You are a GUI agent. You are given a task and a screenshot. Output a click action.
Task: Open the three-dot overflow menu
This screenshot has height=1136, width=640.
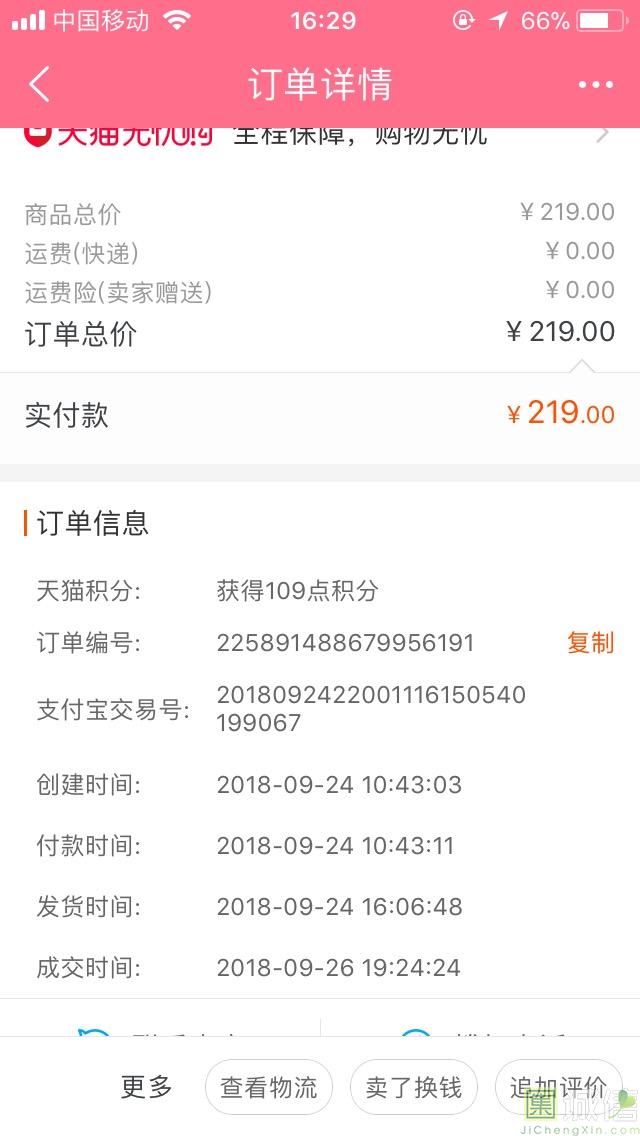point(596,85)
